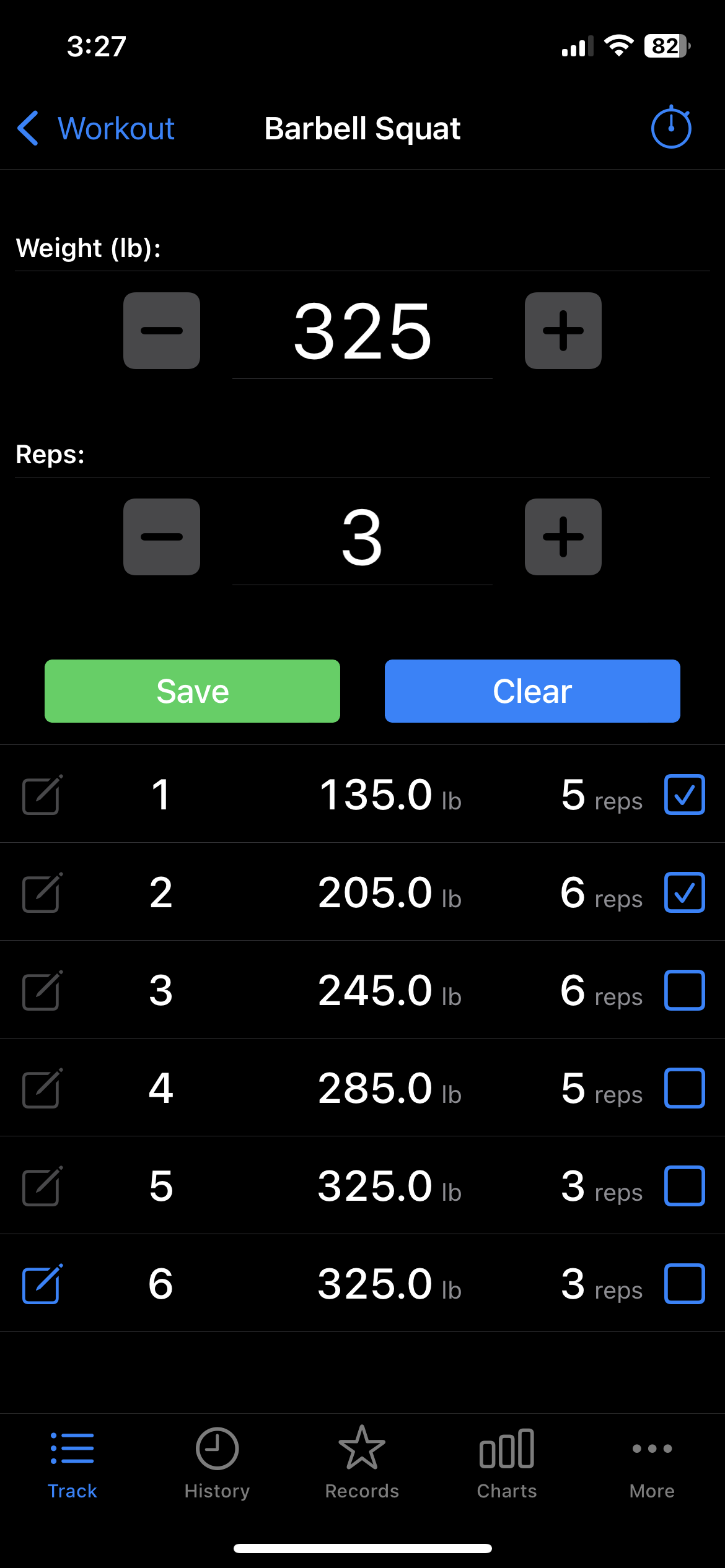725x1568 pixels.
Task: Increase the weight with plus button
Action: tap(563, 331)
